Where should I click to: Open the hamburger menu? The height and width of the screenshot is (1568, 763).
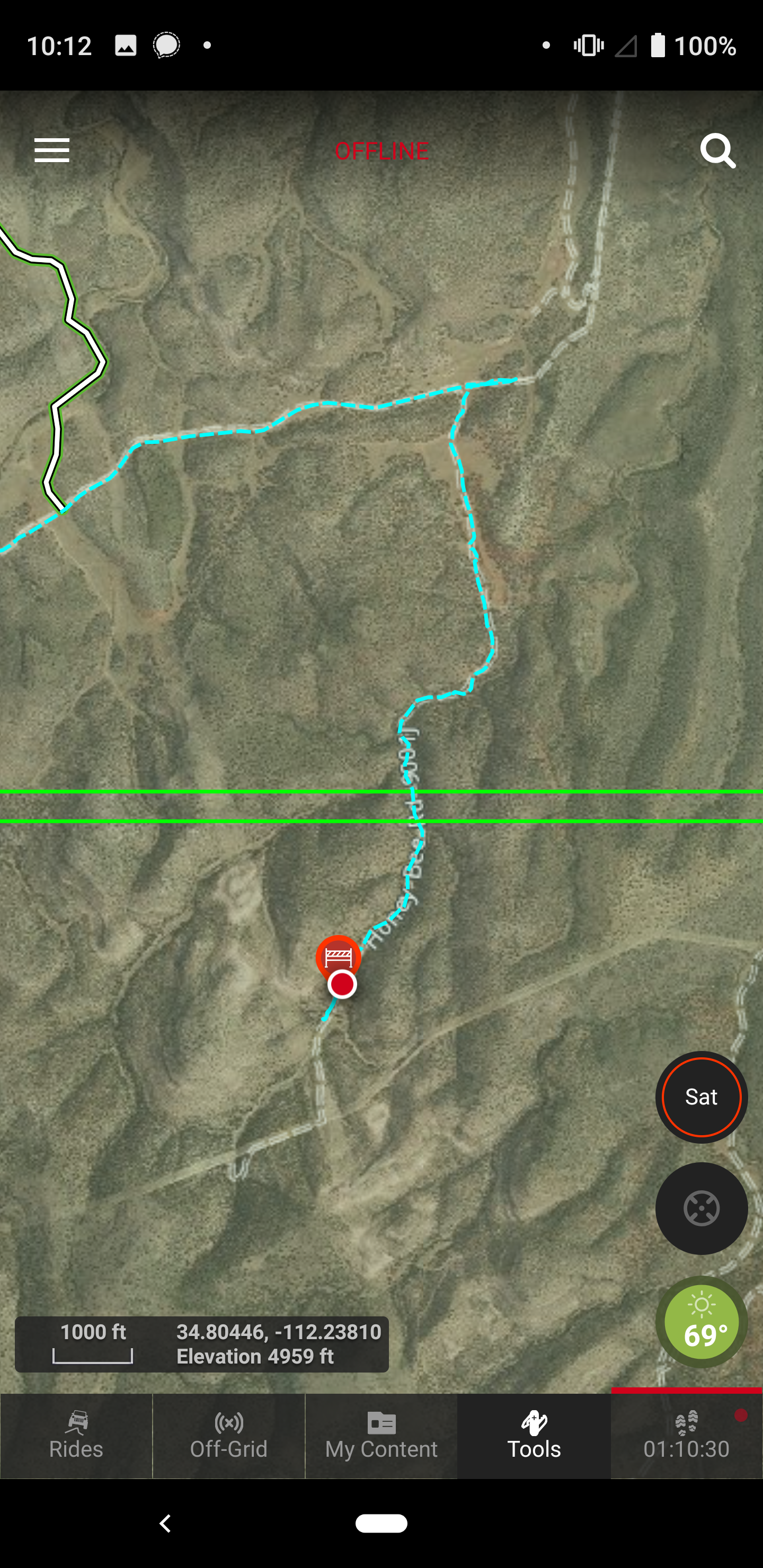click(52, 150)
